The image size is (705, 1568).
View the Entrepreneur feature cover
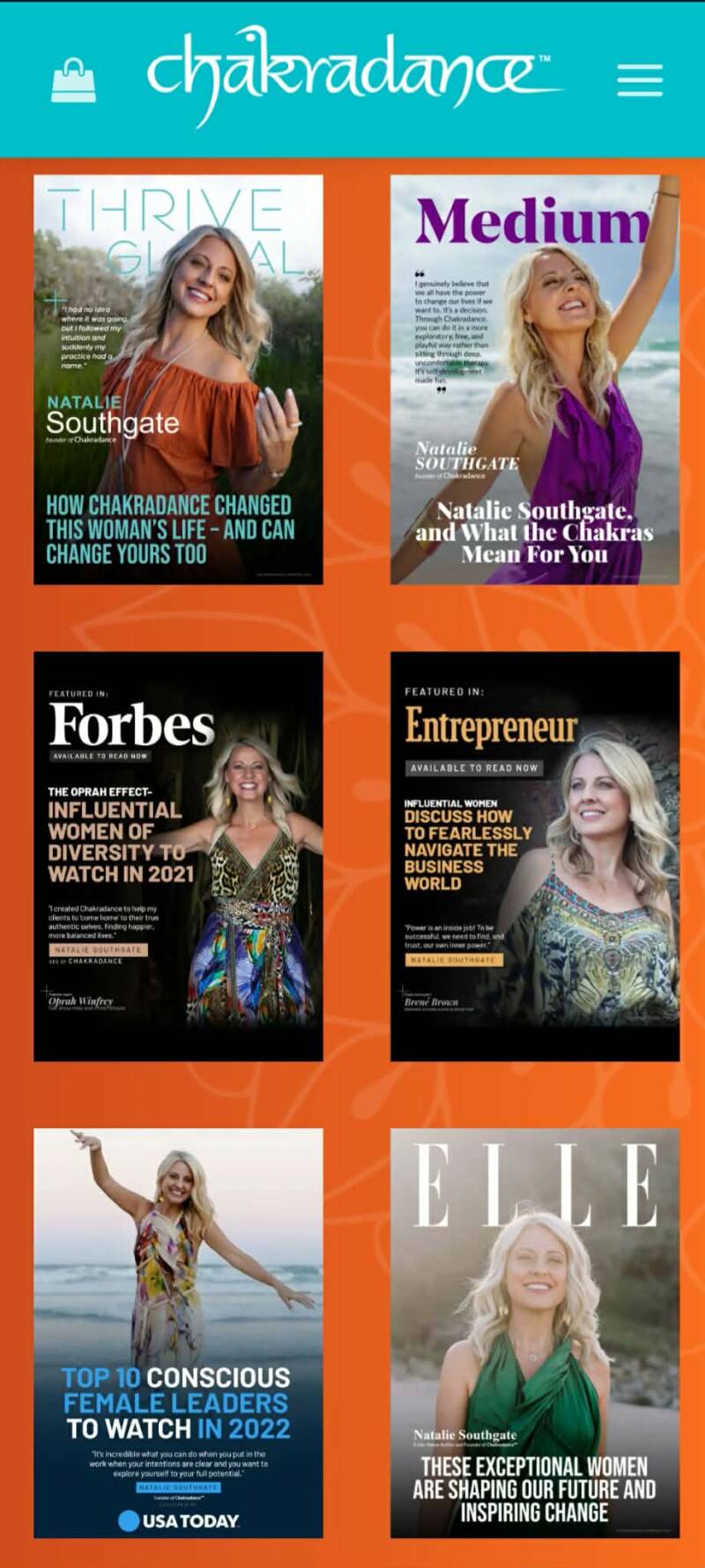pos(535,856)
